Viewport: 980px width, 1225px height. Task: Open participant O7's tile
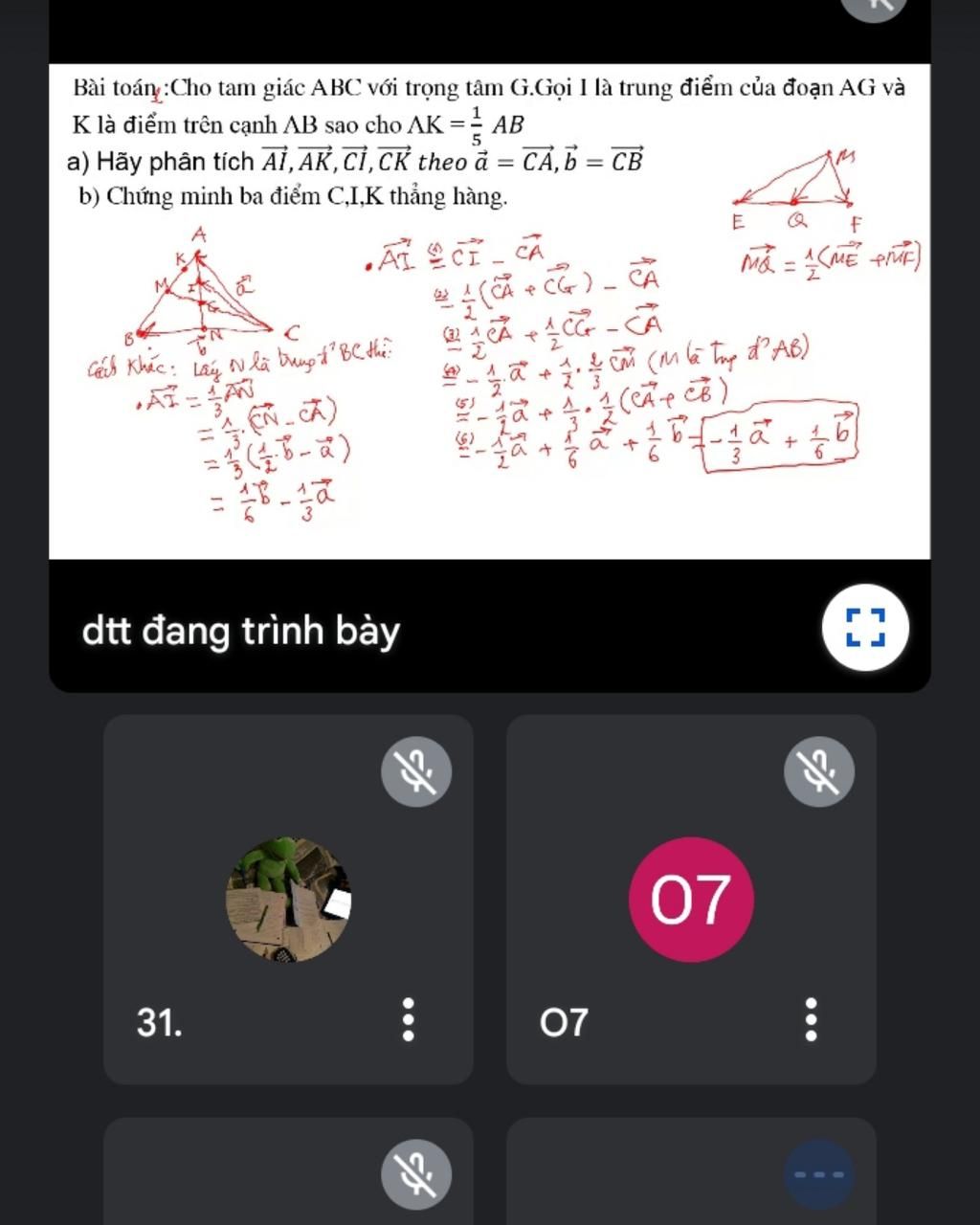691,898
